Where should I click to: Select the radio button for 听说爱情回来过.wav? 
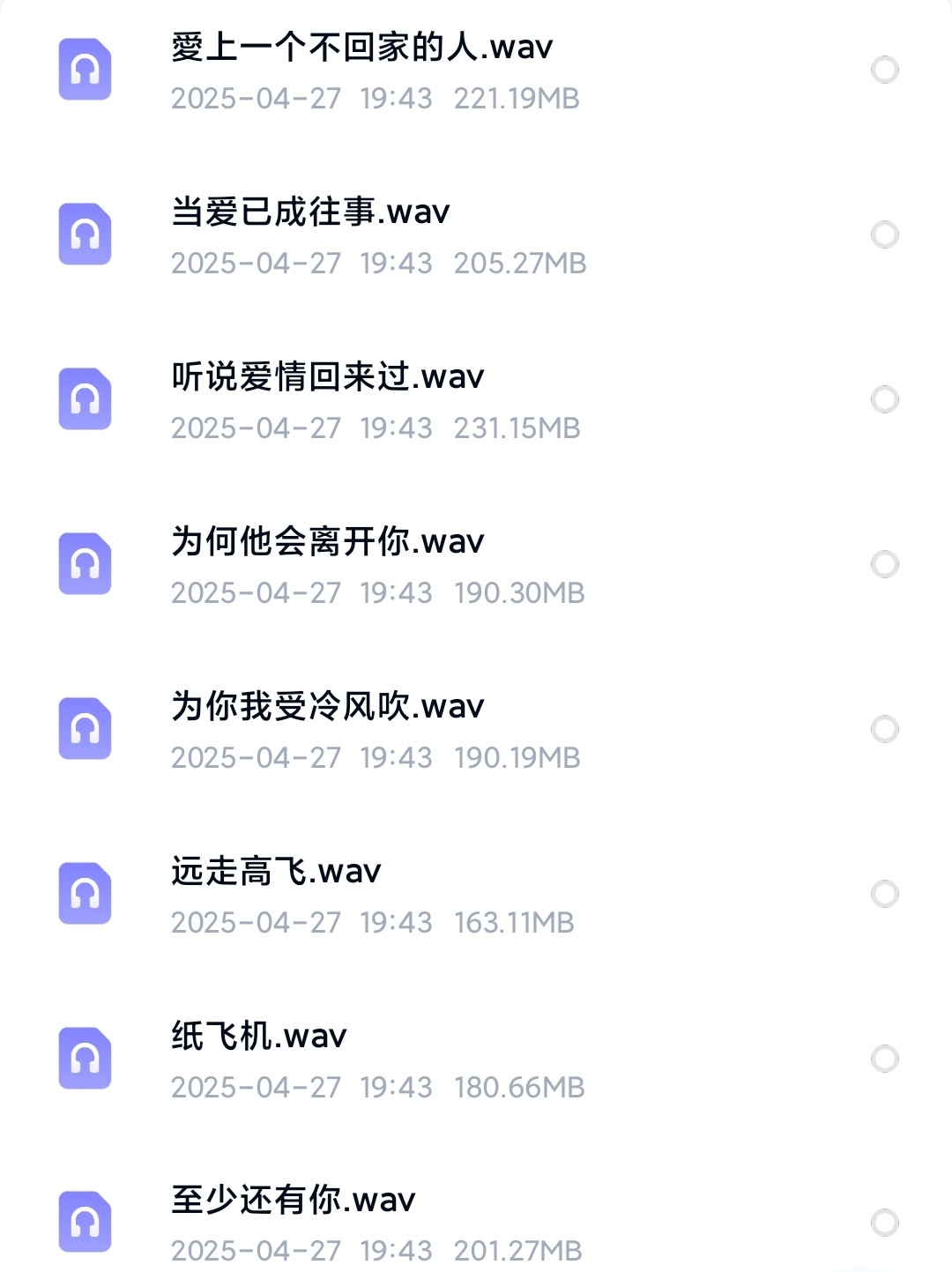[x=884, y=399]
